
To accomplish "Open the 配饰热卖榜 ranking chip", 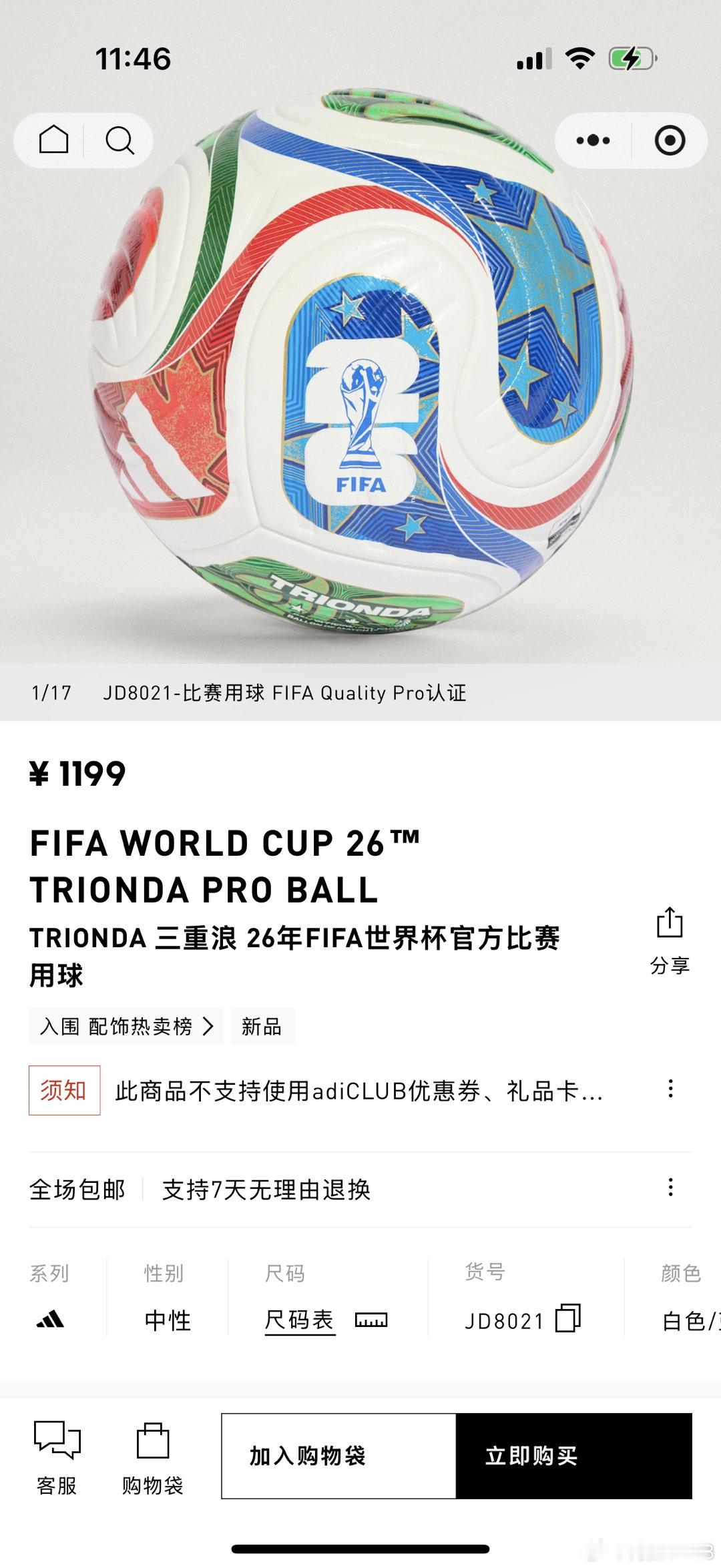I will 126,1026.
